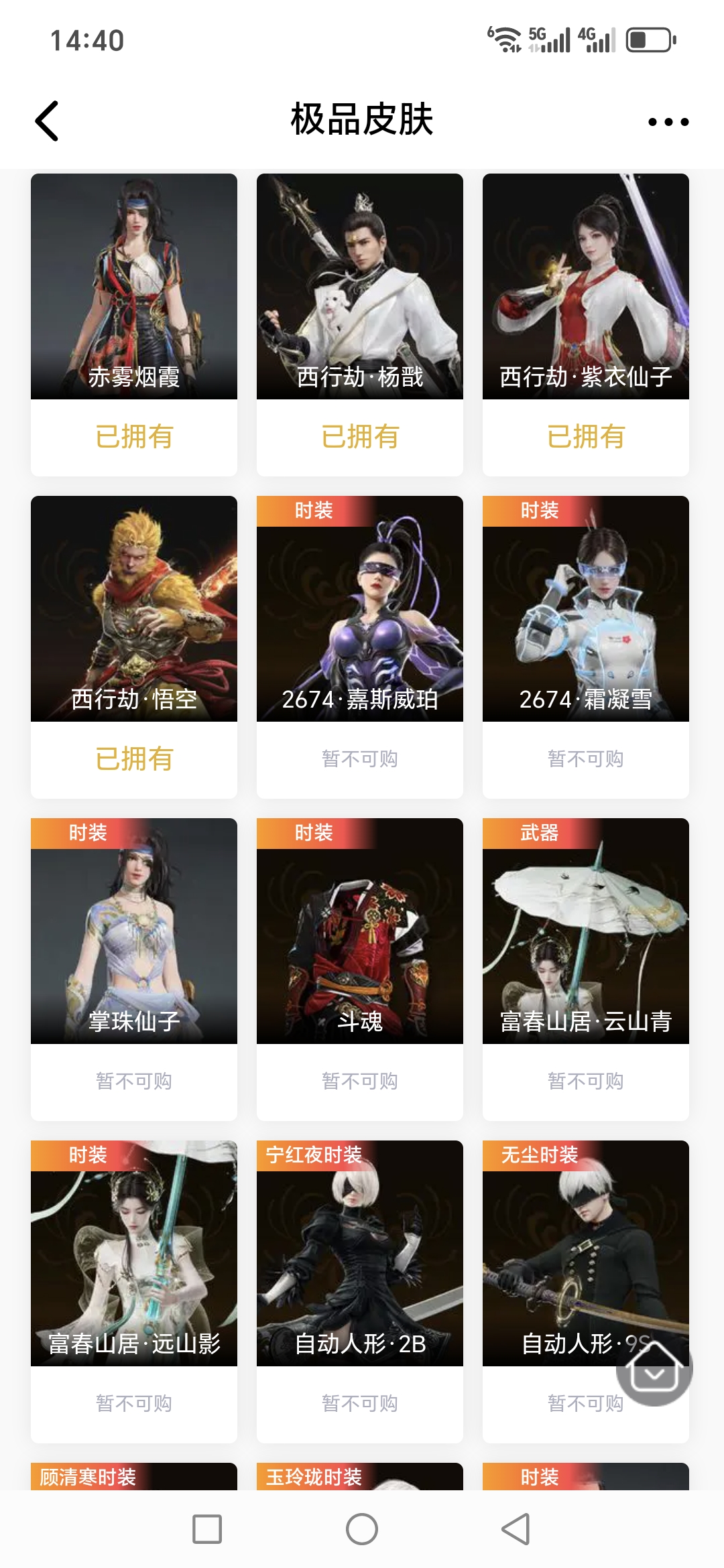Image resolution: width=724 pixels, height=1568 pixels.
Task: Select the 斗魂 outfit card
Action: coord(360,931)
